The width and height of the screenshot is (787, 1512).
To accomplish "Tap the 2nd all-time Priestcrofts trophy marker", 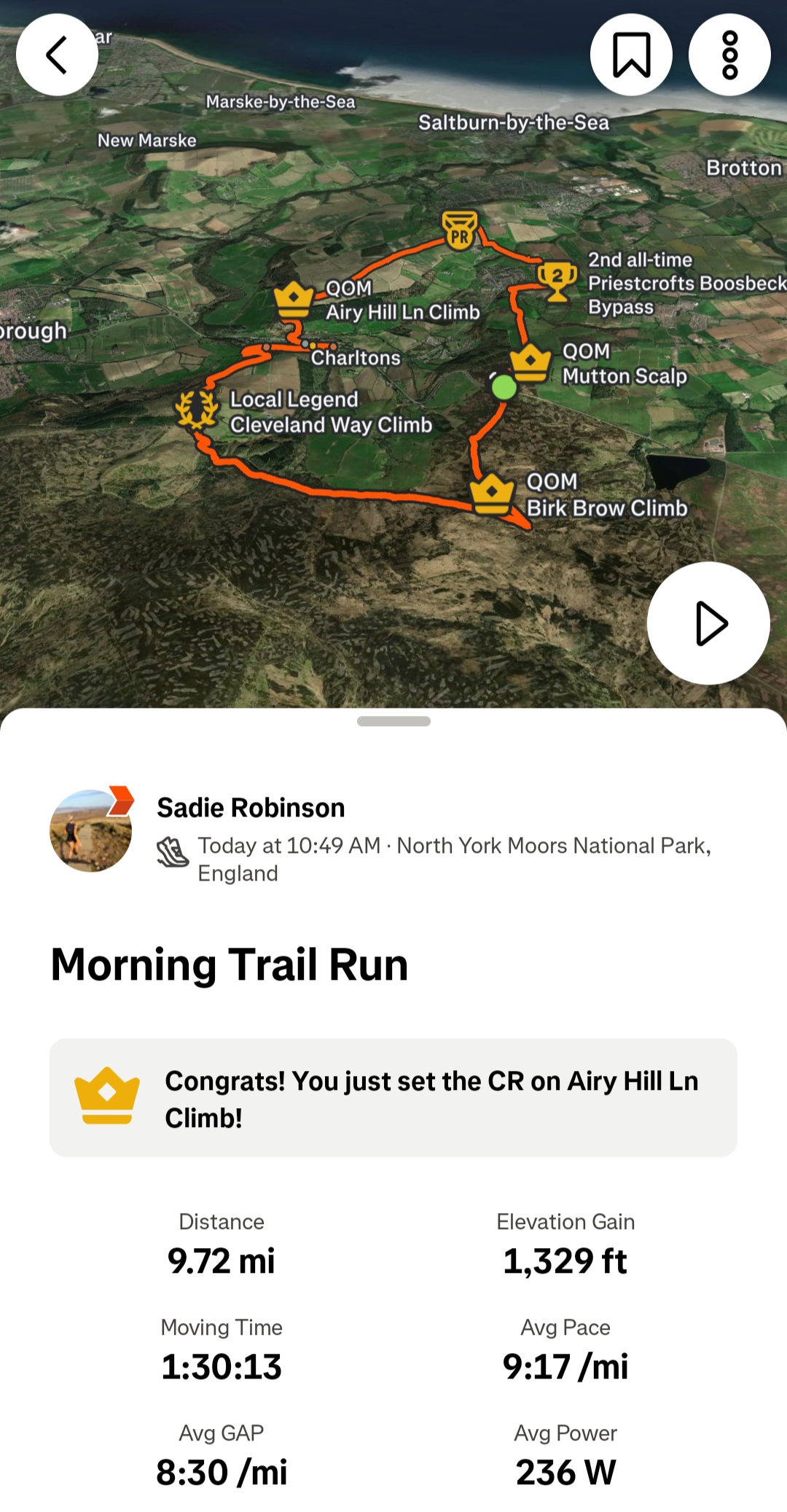I will pyautogui.click(x=557, y=281).
